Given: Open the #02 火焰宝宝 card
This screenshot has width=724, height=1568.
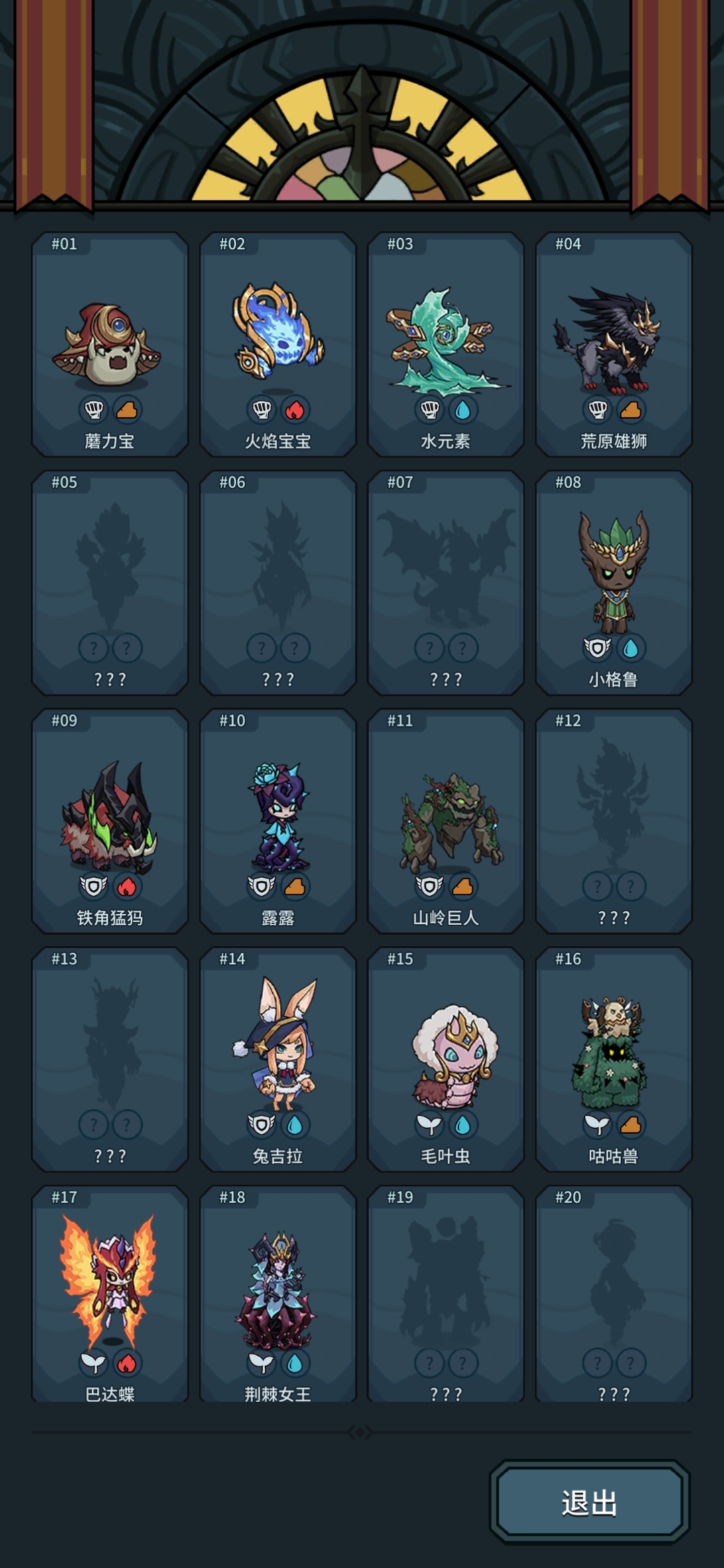Looking at the screenshot, I should 278,345.
